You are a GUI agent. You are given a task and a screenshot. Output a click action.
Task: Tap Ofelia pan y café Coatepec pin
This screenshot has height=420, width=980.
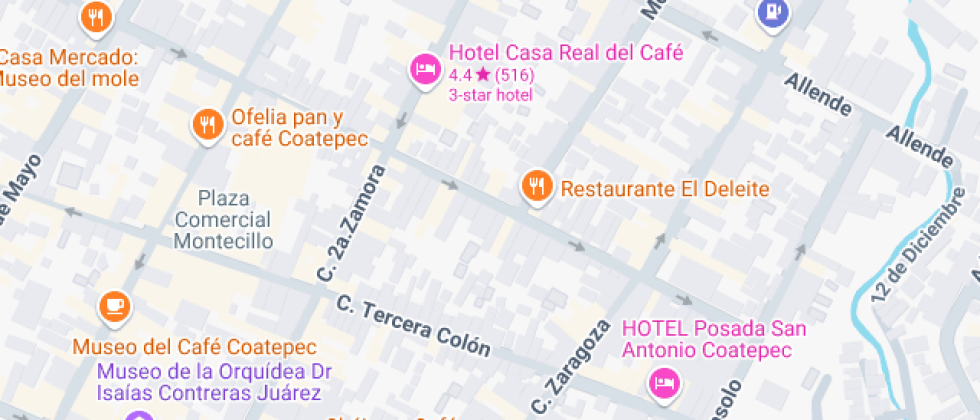[207, 125]
